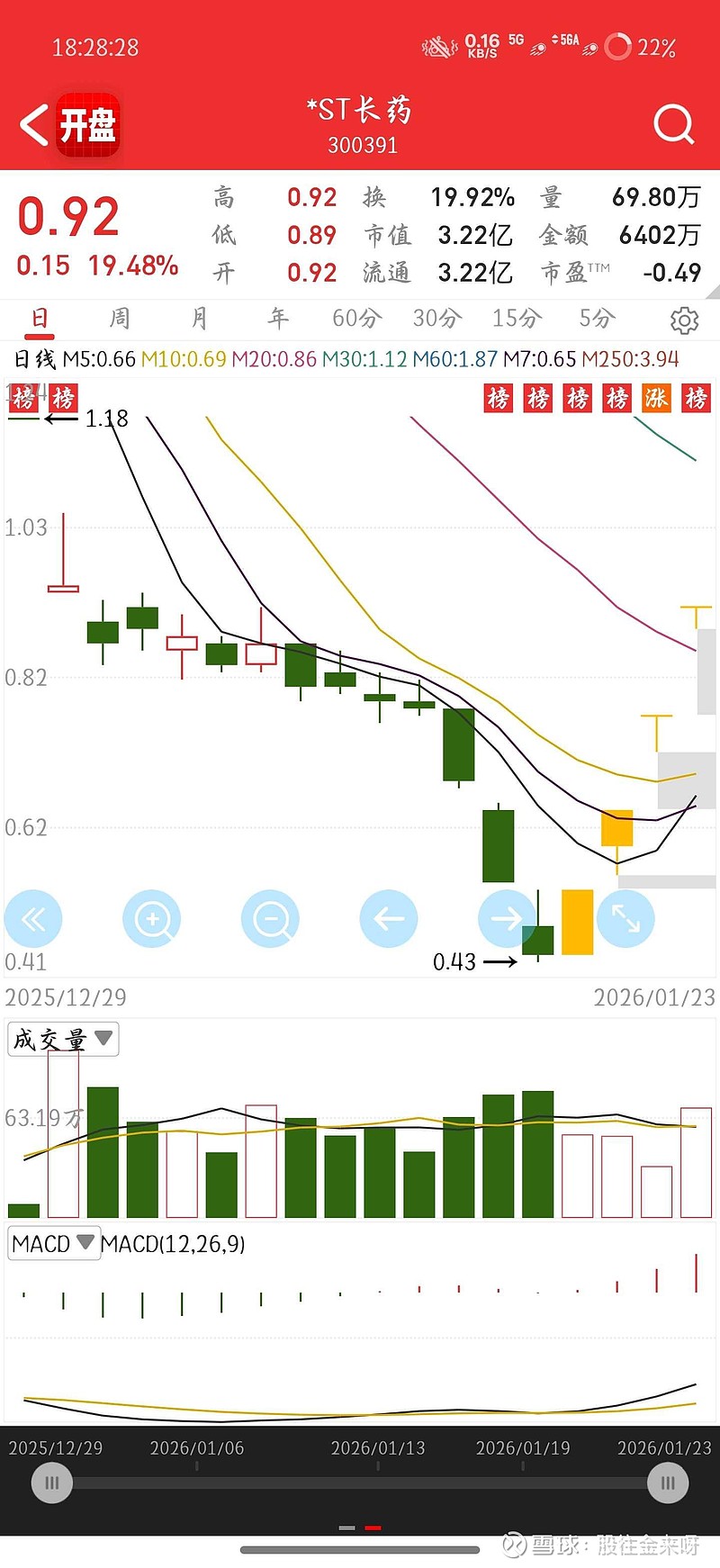
Task: Switch to the 5分 chart period
Action: (596, 318)
